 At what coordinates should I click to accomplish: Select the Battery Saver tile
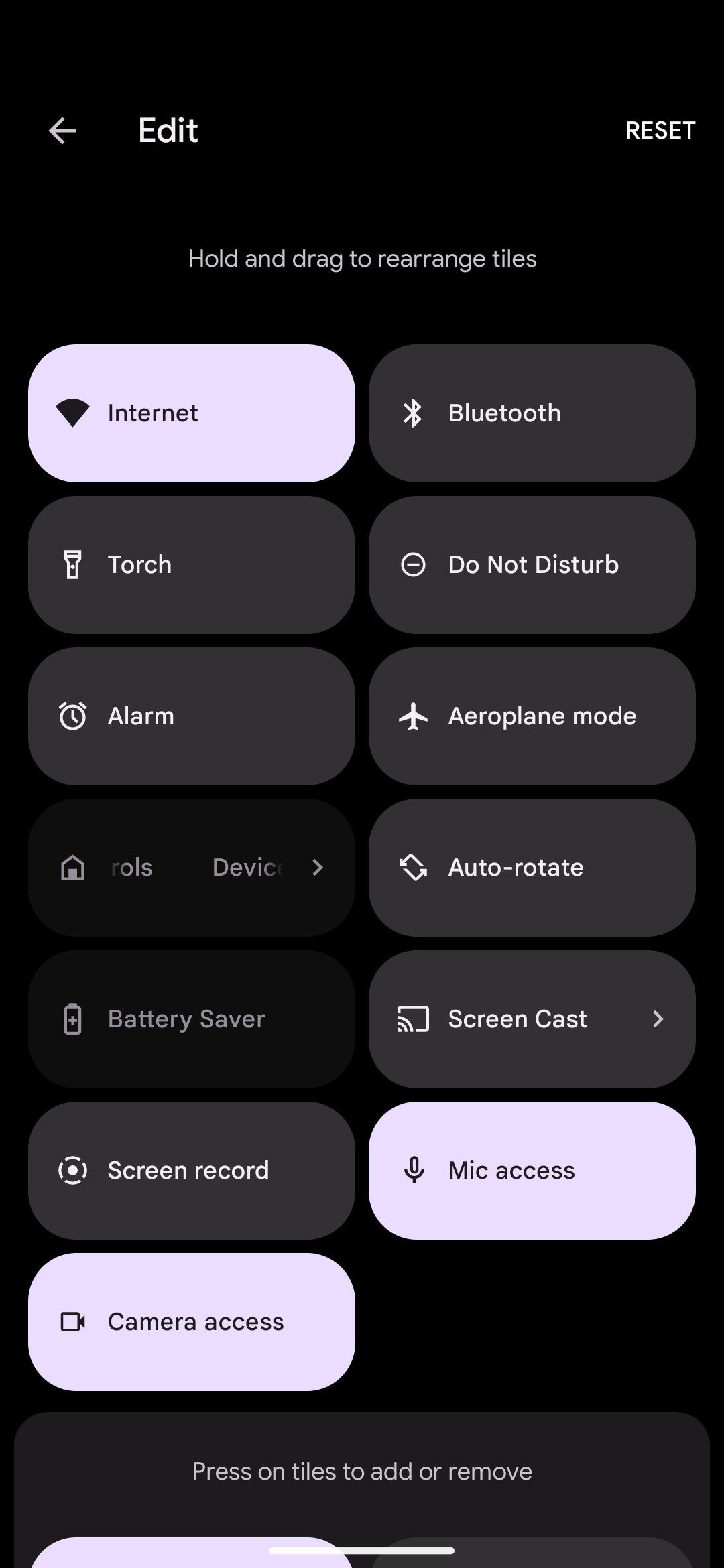(x=192, y=1019)
